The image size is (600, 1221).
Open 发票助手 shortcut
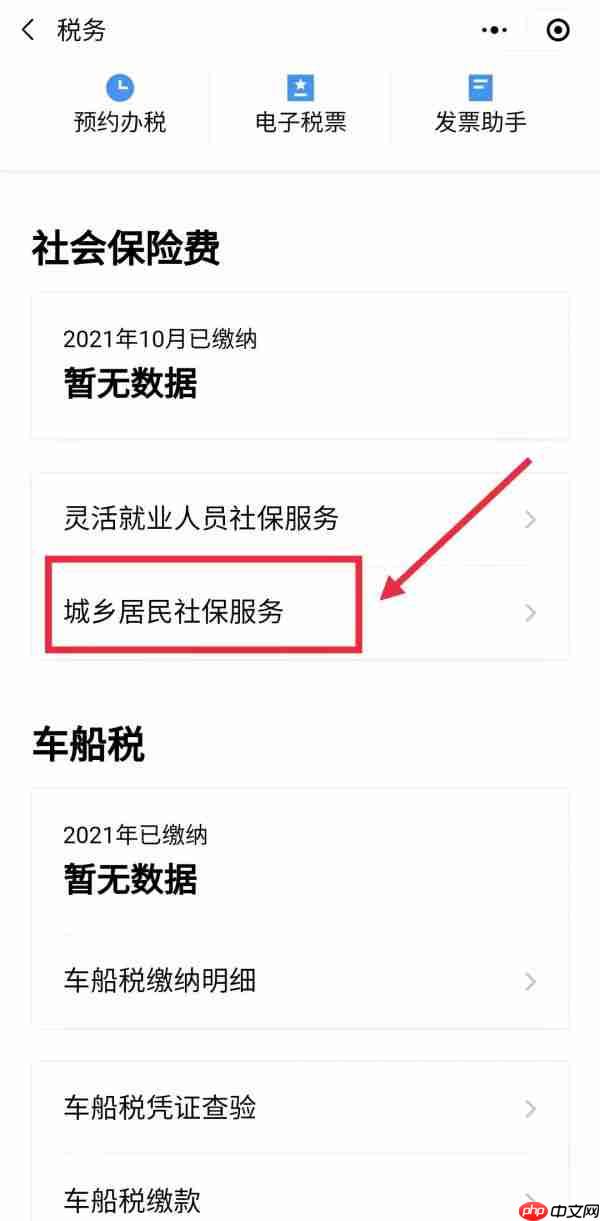pos(480,105)
